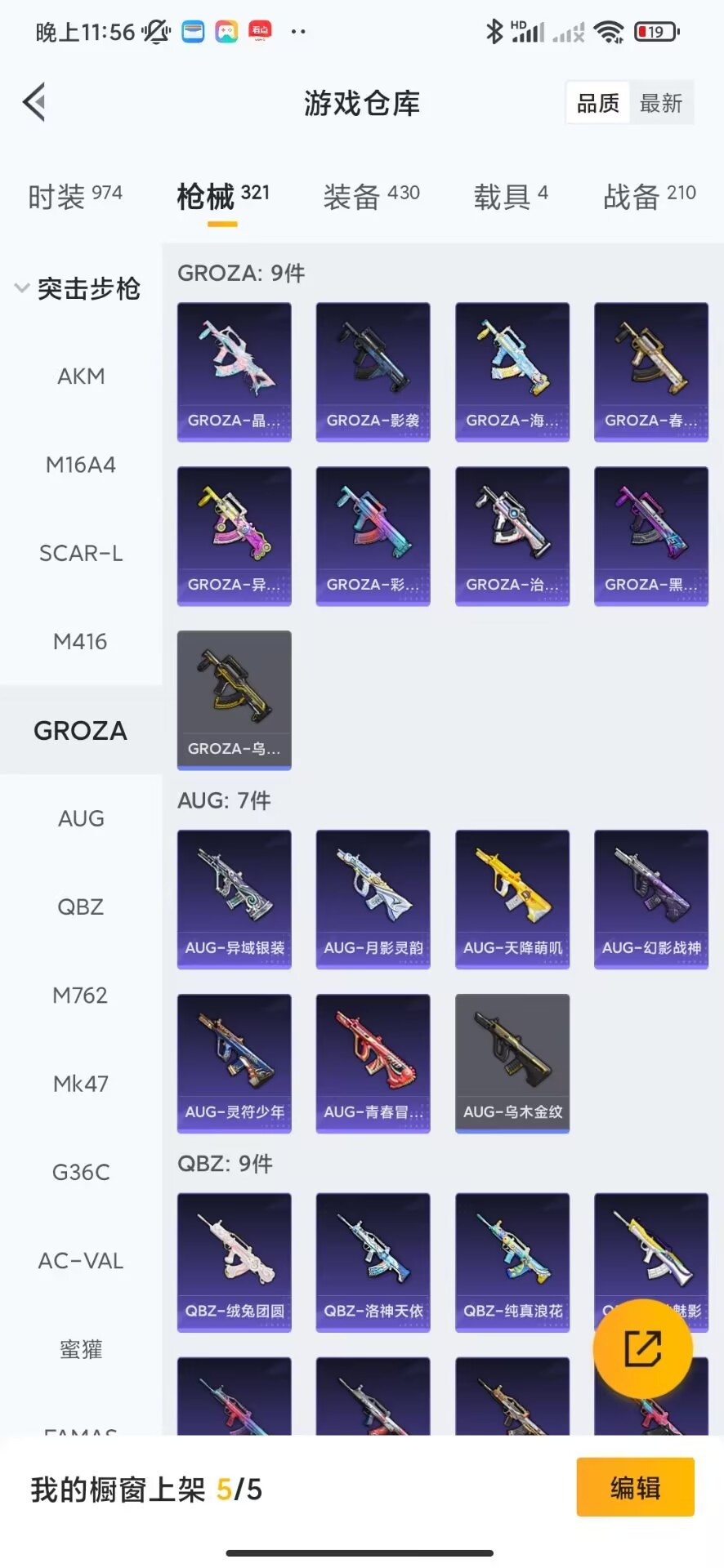The width and height of the screenshot is (724, 1568).
Task: Open the GROZA-影袭 skin
Action: [373, 372]
